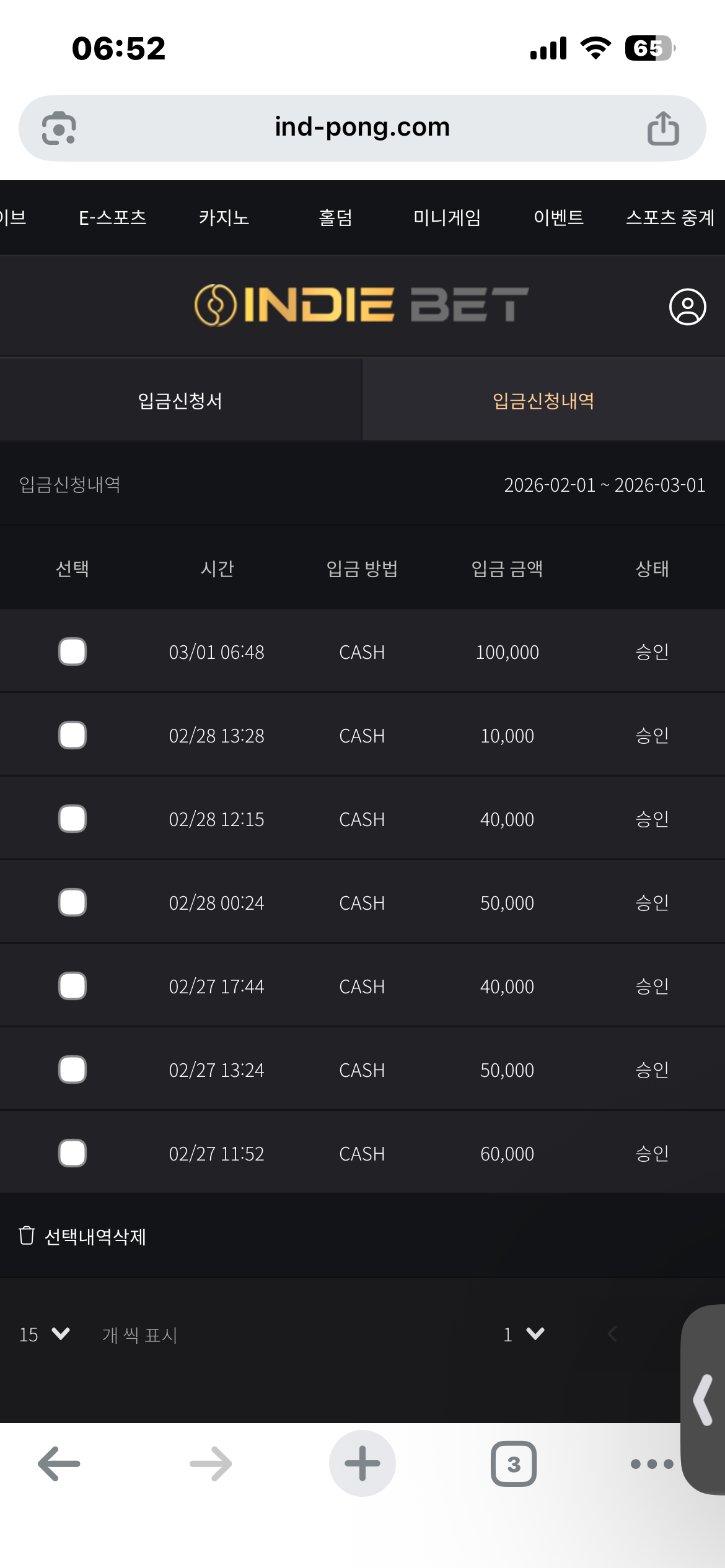
Task: Select the 02/28 13:28 deposit checkbox
Action: 72,735
